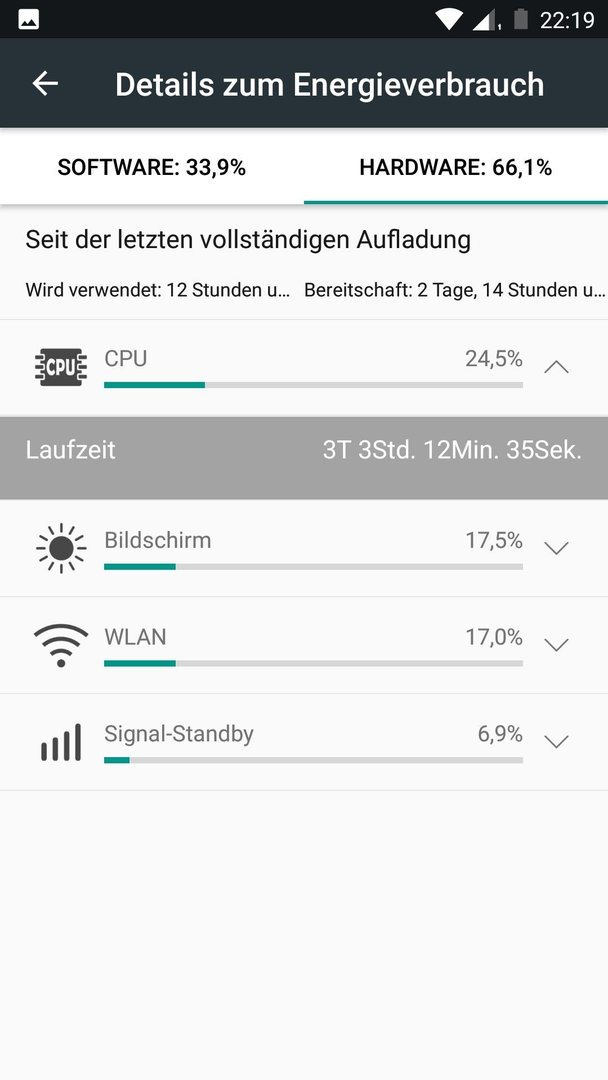Image resolution: width=608 pixels, height=1080 pixels.
Task: Expand the Signal-Standby entry
Action: click(x=556, y=742)
